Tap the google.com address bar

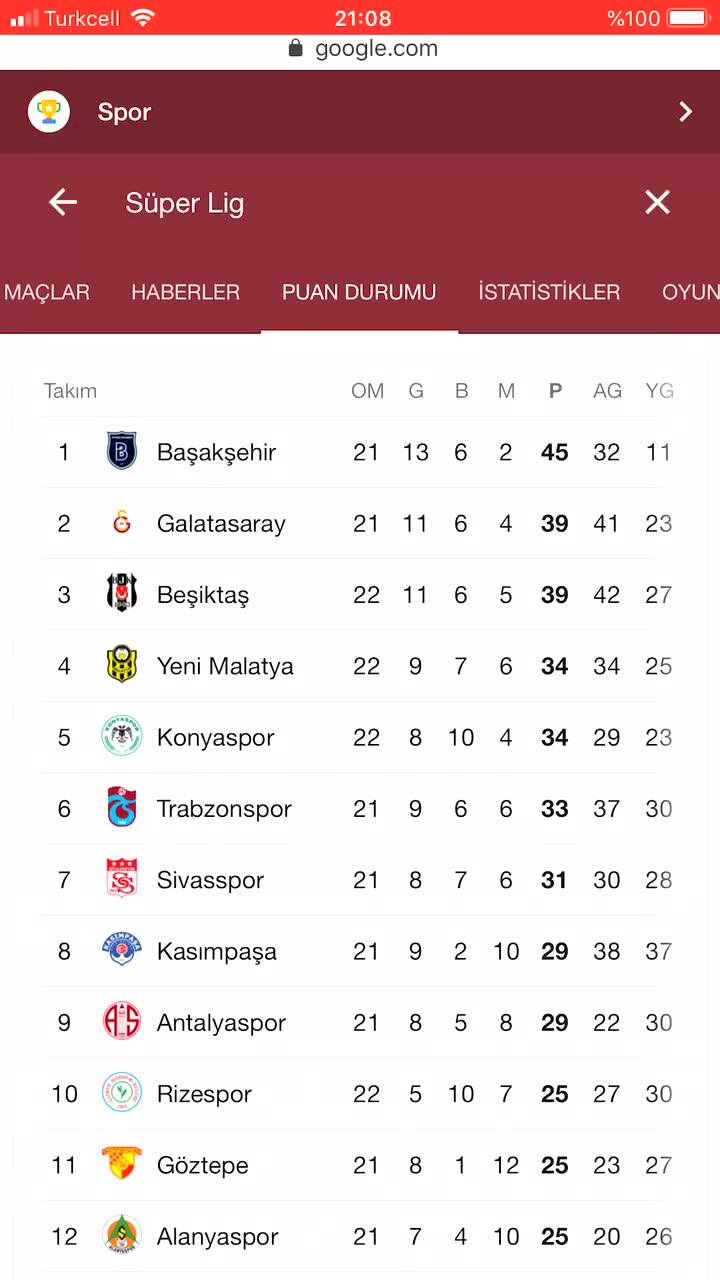[362, 49]
